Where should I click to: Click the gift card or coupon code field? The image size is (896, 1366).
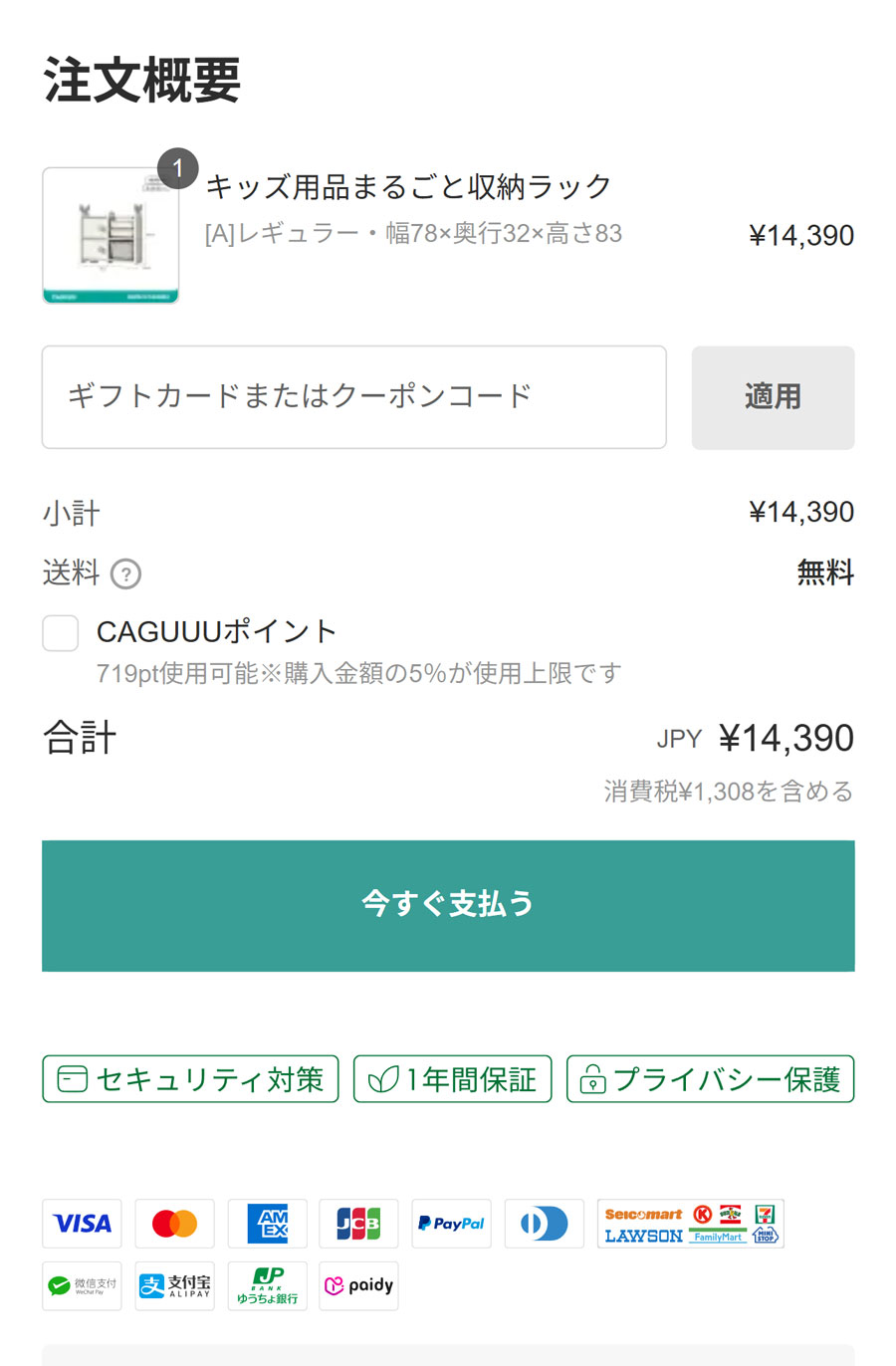point(354,397)
